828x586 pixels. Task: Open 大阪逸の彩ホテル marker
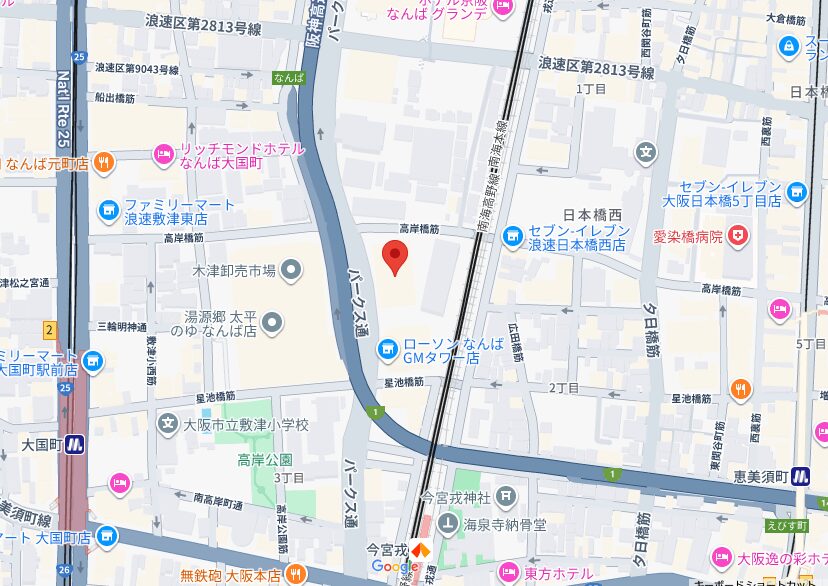coord(722,557)
